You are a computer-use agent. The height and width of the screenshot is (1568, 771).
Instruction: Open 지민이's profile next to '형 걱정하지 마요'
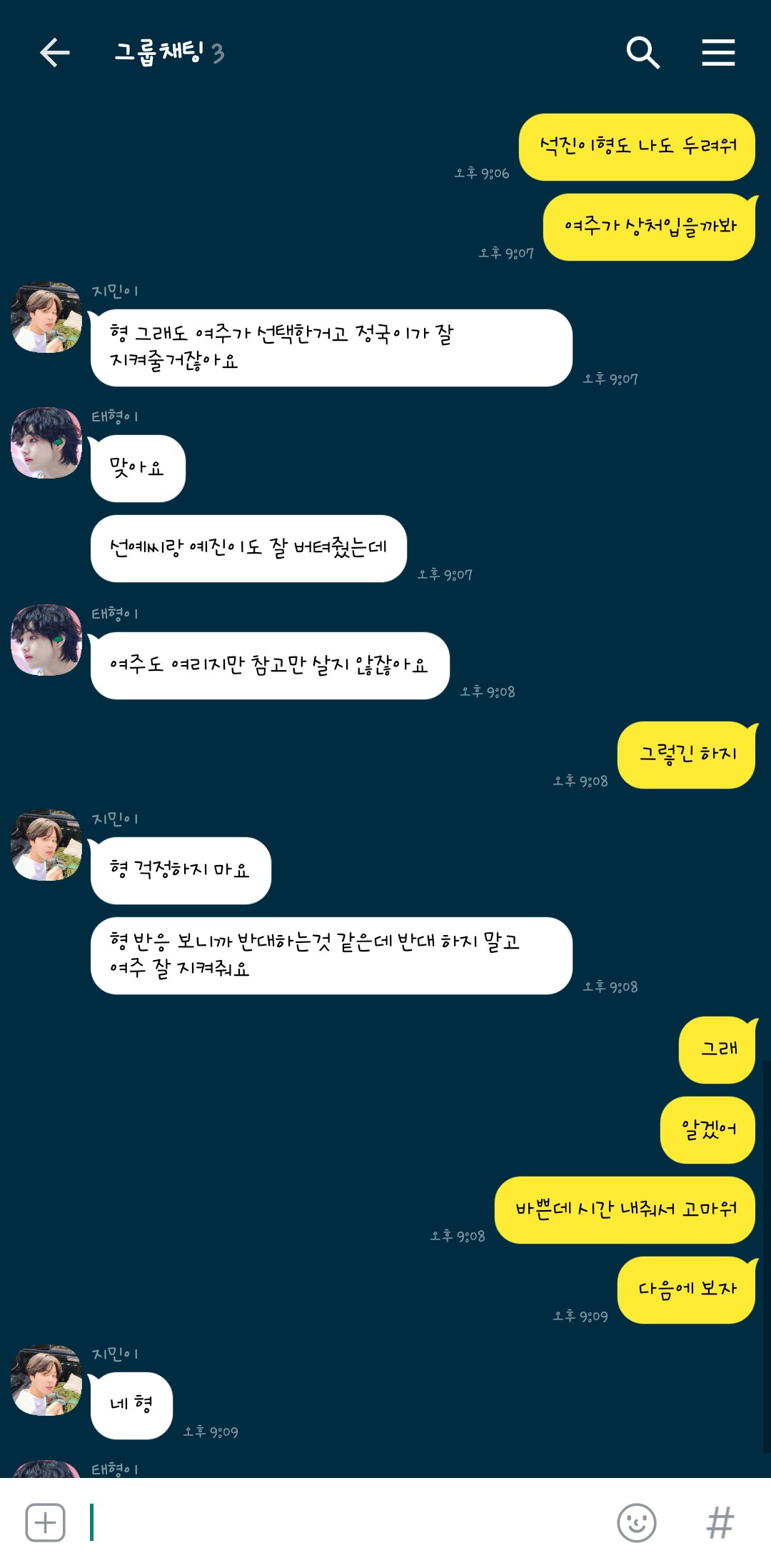[x=46, y=845]
